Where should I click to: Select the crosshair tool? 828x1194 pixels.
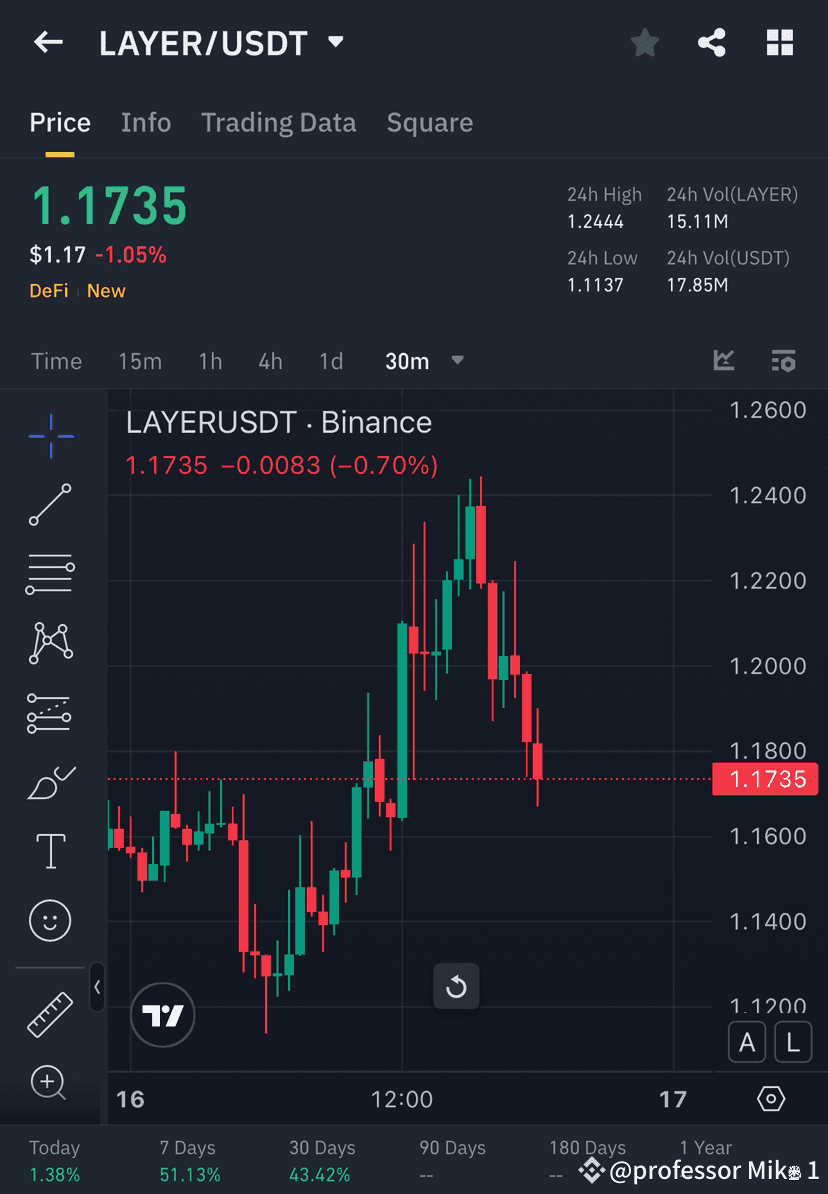pyautogui.click(x=50, y=435)
